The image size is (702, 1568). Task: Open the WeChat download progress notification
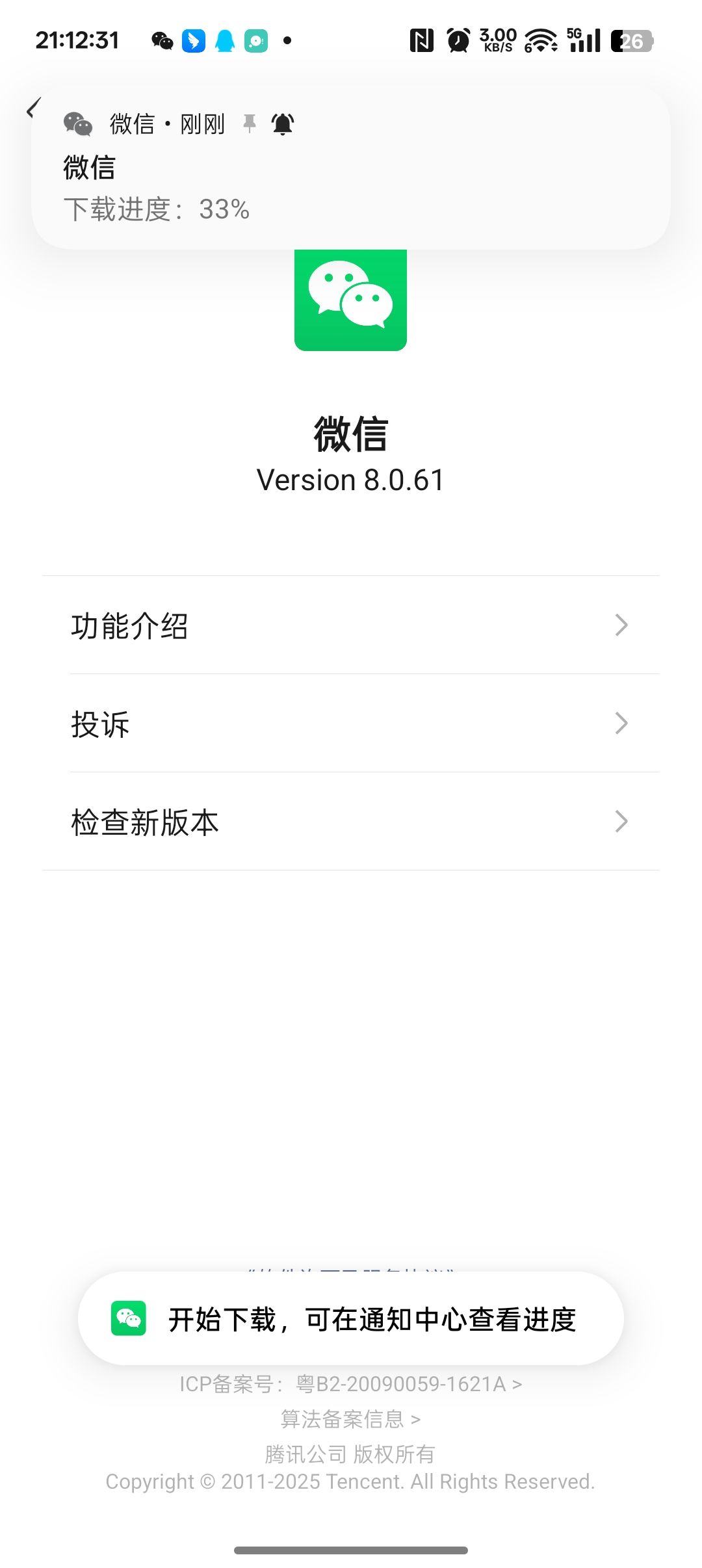click(x=351, y=169)
